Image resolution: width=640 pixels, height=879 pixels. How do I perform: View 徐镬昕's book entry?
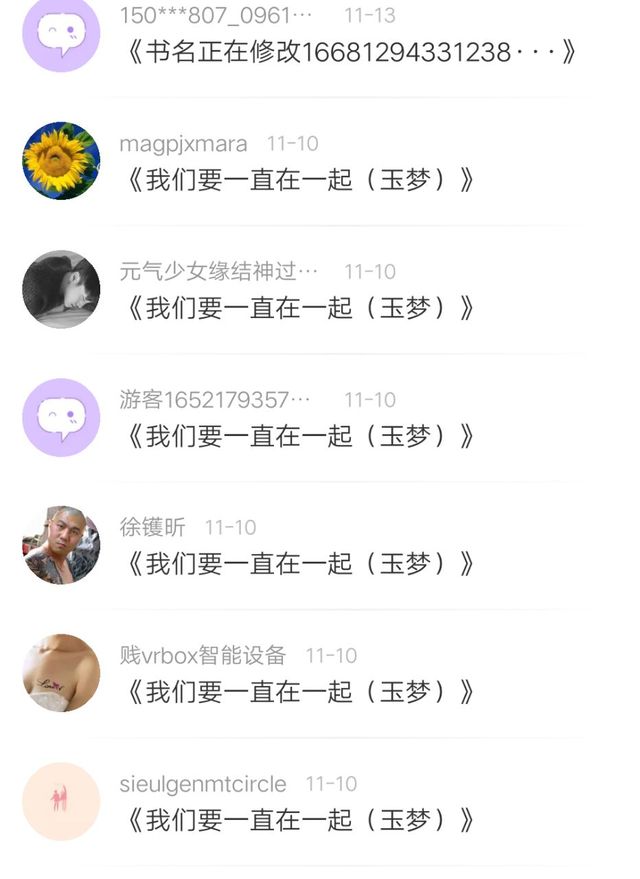[x=300, y=564]
